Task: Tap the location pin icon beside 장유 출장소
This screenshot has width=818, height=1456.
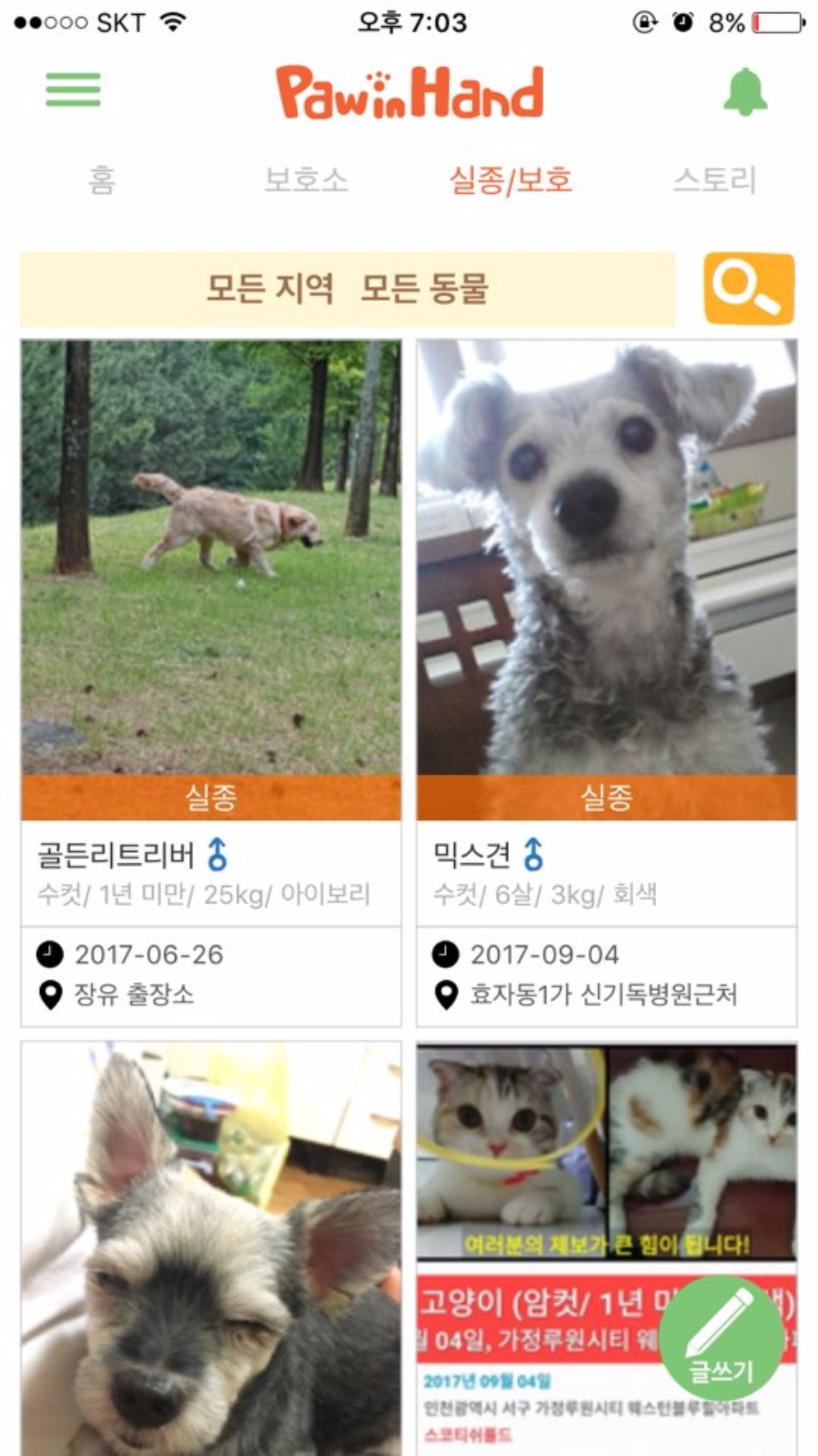Action: pyautogui.click(x=49, y=993)
